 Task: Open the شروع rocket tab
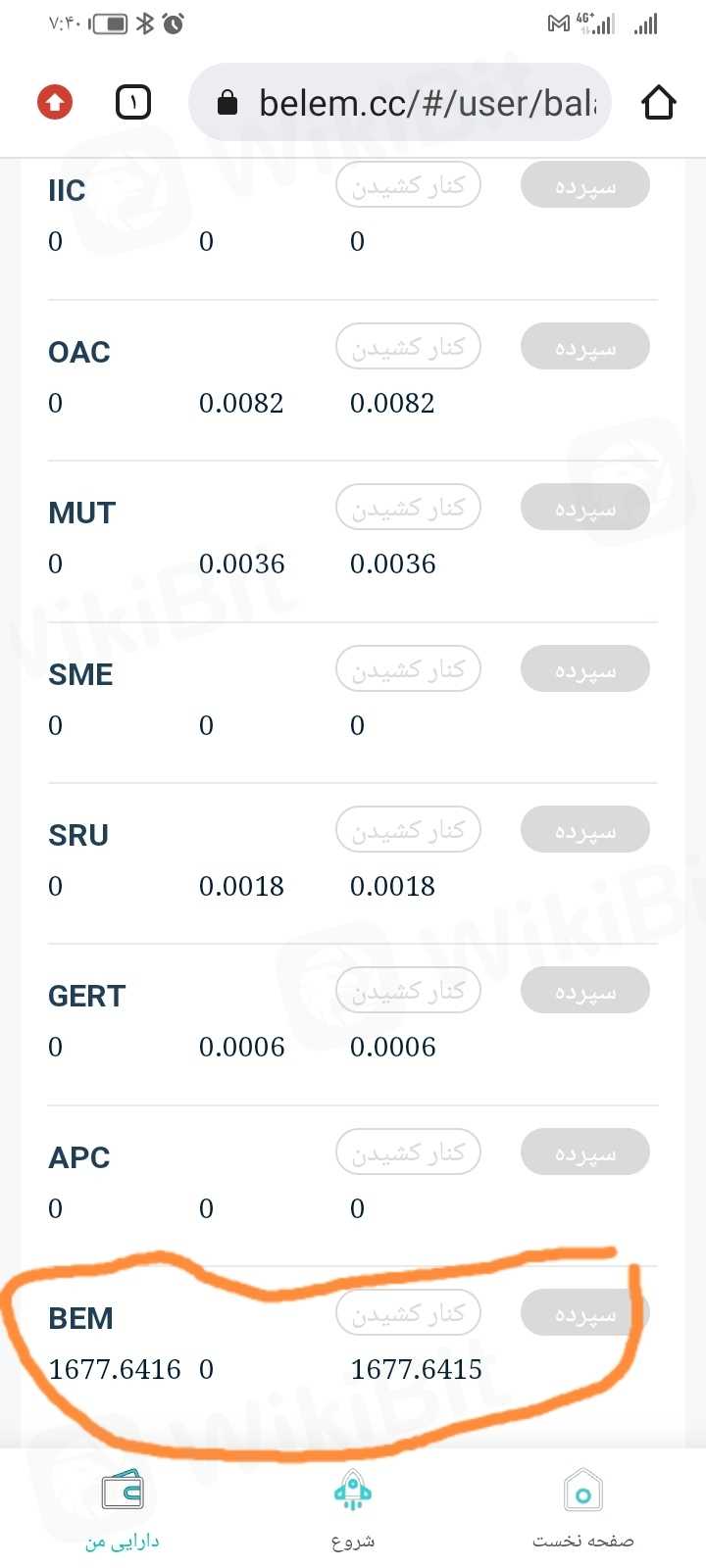coord(353,1509)
